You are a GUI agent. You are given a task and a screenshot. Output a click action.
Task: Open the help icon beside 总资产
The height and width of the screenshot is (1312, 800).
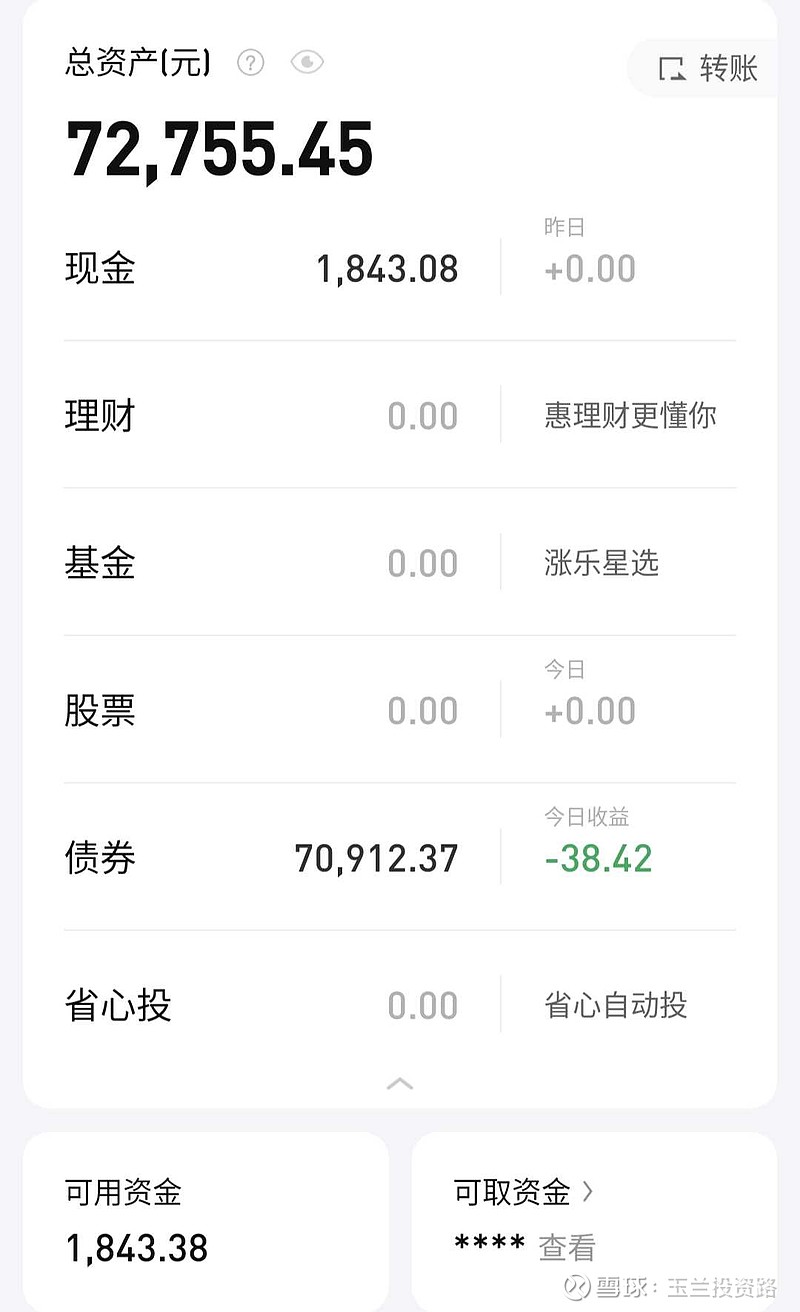click(250, 63)
